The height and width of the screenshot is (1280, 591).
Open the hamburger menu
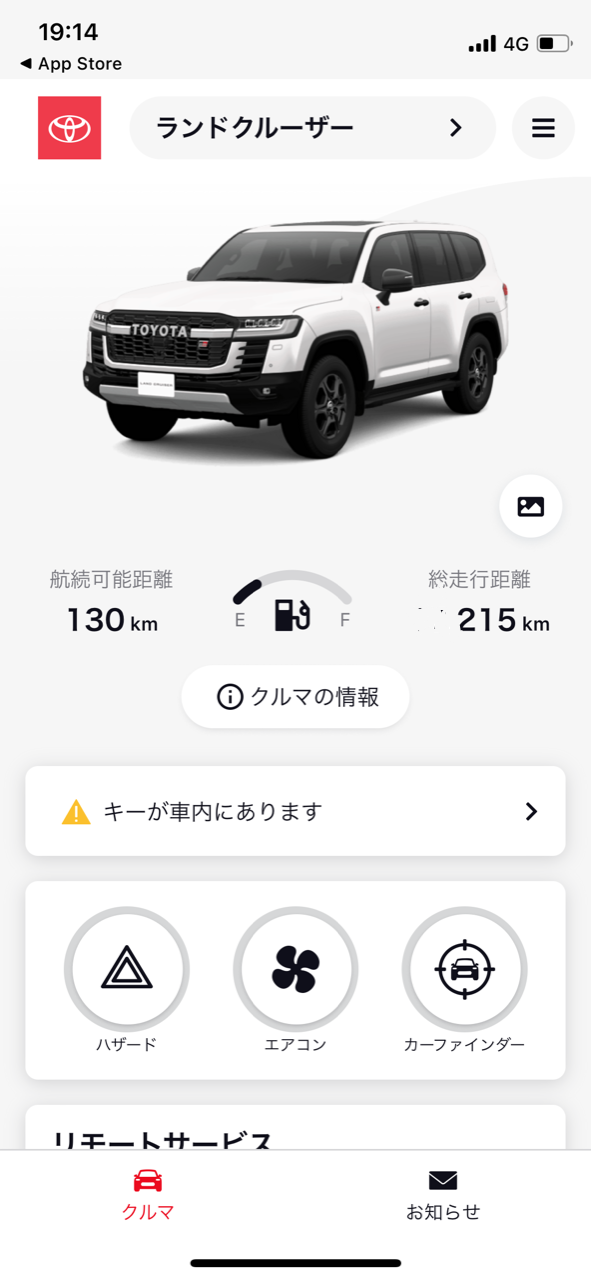[x=543, y=128]
